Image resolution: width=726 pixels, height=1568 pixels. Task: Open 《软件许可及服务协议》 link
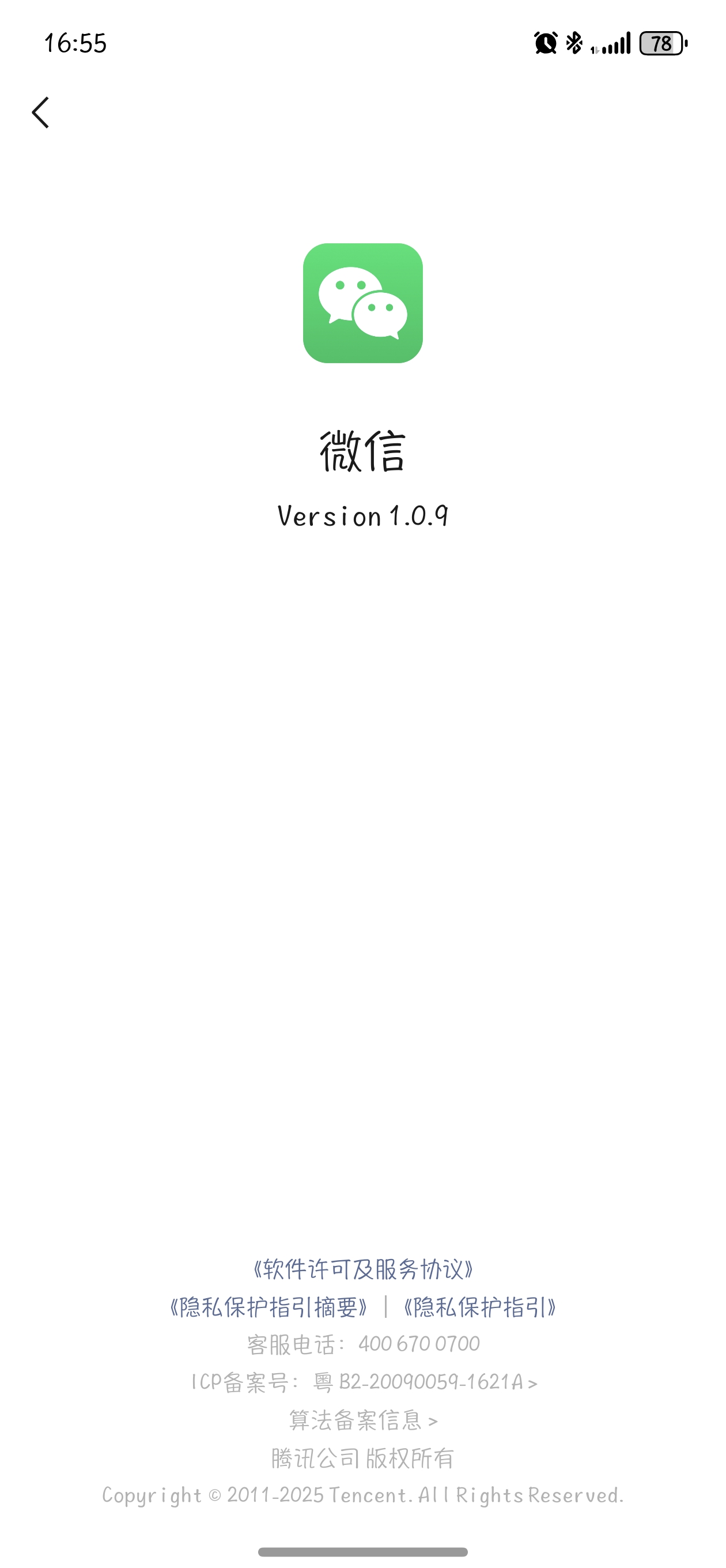362,1270
